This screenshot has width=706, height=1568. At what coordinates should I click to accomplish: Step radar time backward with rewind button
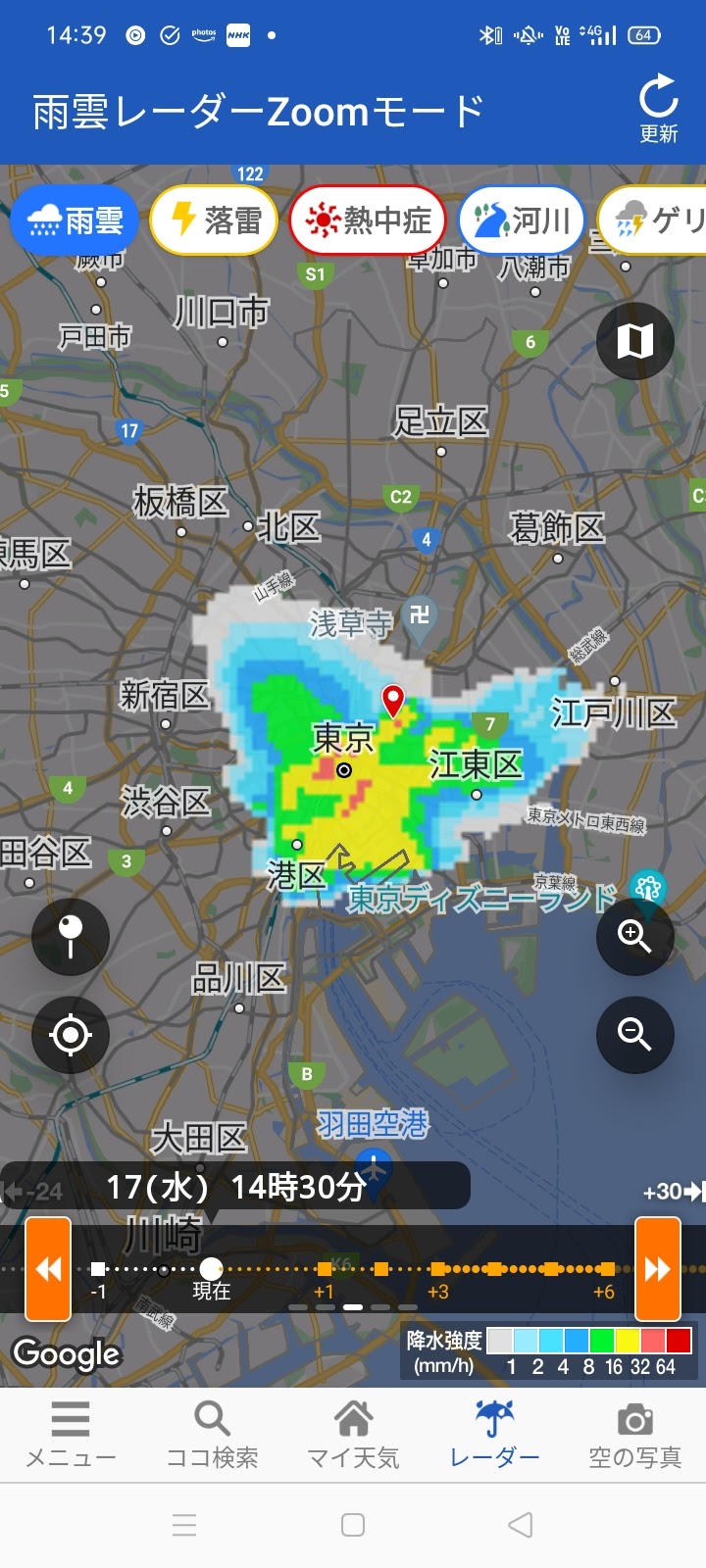(x=48, y=1269)
